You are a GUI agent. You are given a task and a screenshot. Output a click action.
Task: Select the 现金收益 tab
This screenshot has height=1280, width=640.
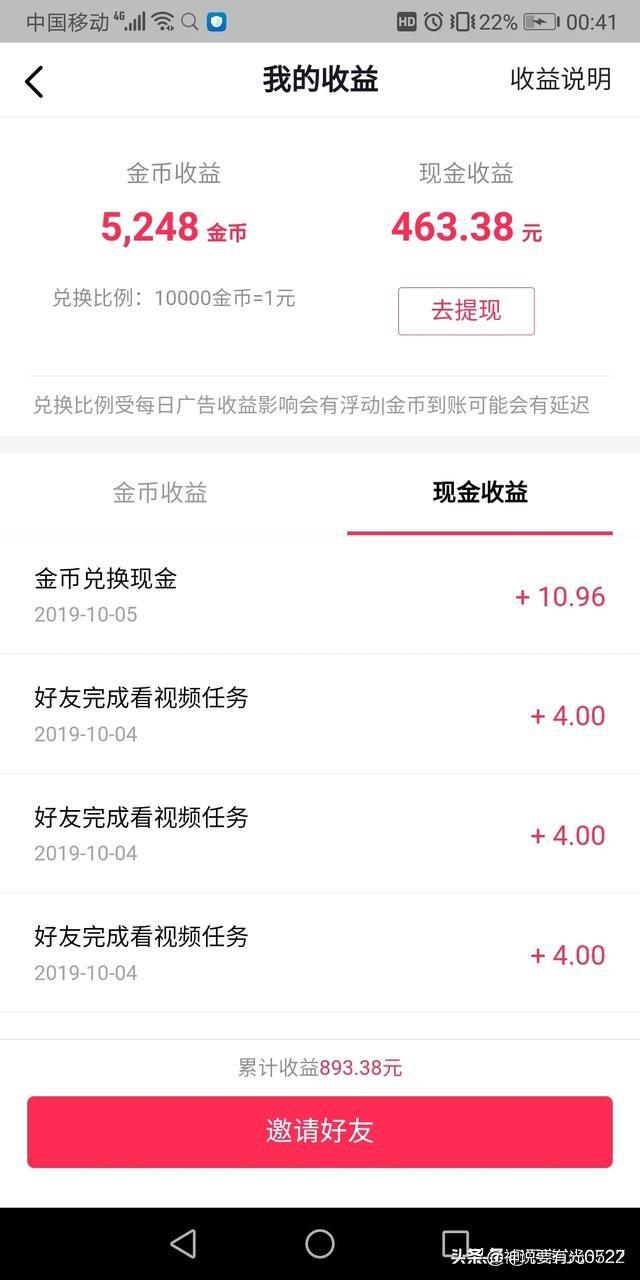[480, 492]
